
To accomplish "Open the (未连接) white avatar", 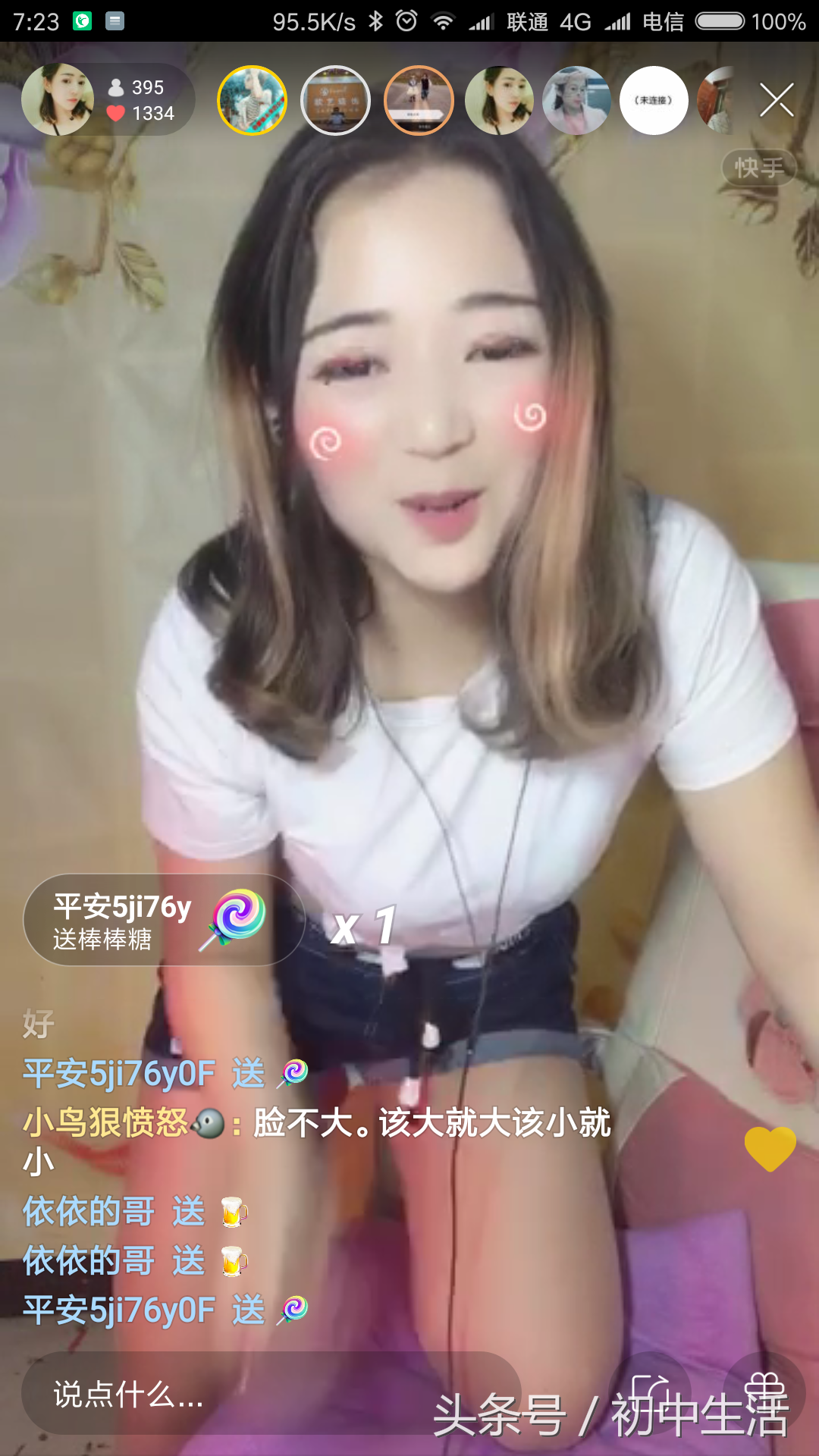I will click(654, 101).
